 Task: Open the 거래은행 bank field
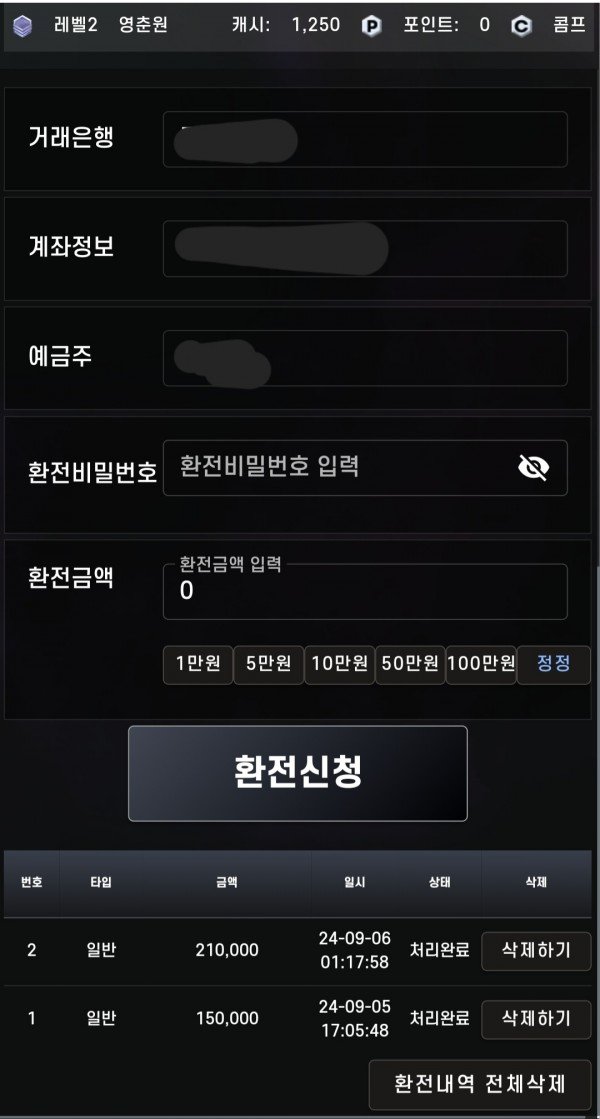point(365,139)
